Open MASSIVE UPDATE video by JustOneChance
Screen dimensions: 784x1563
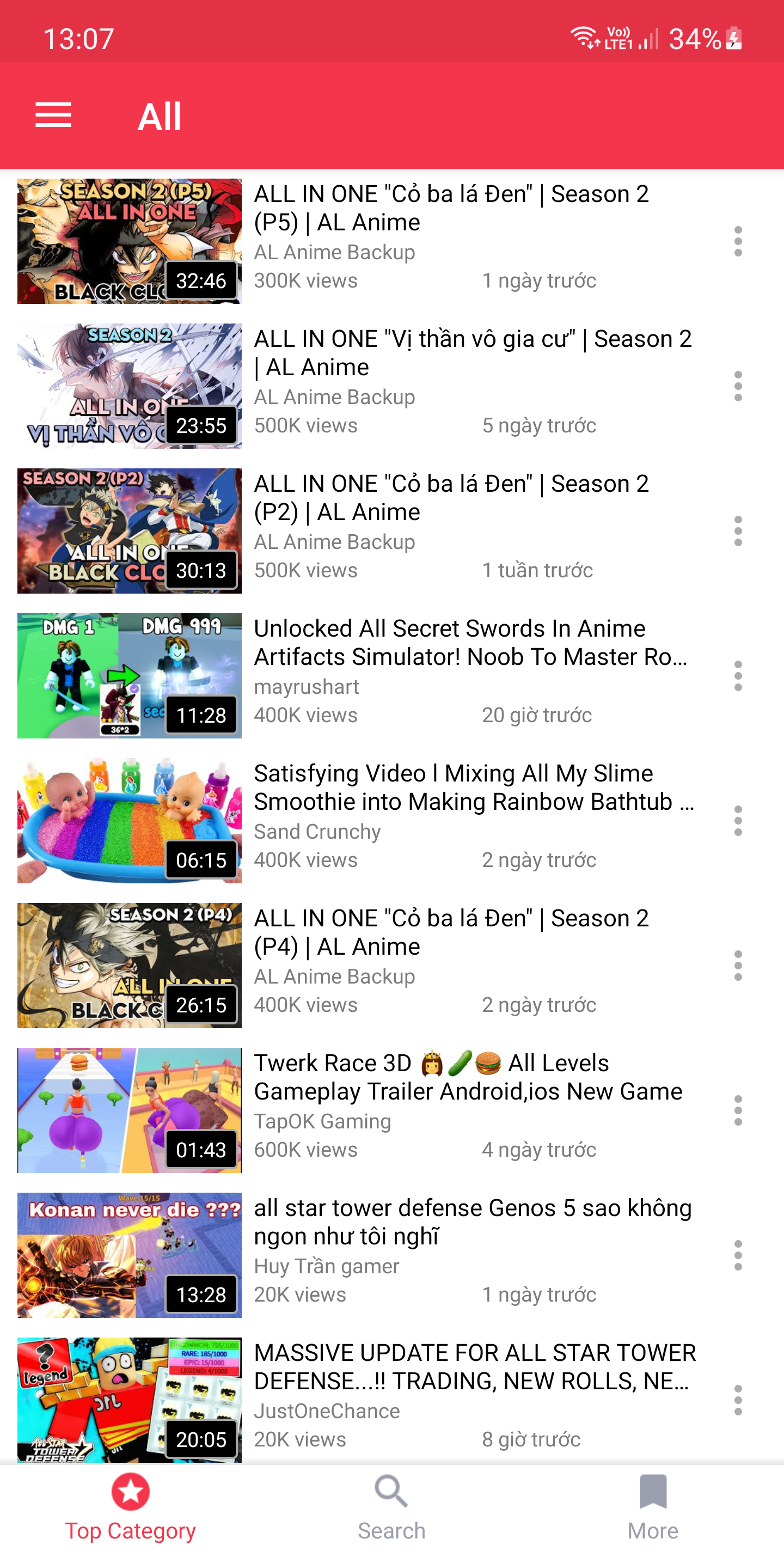click(129, 1399)
